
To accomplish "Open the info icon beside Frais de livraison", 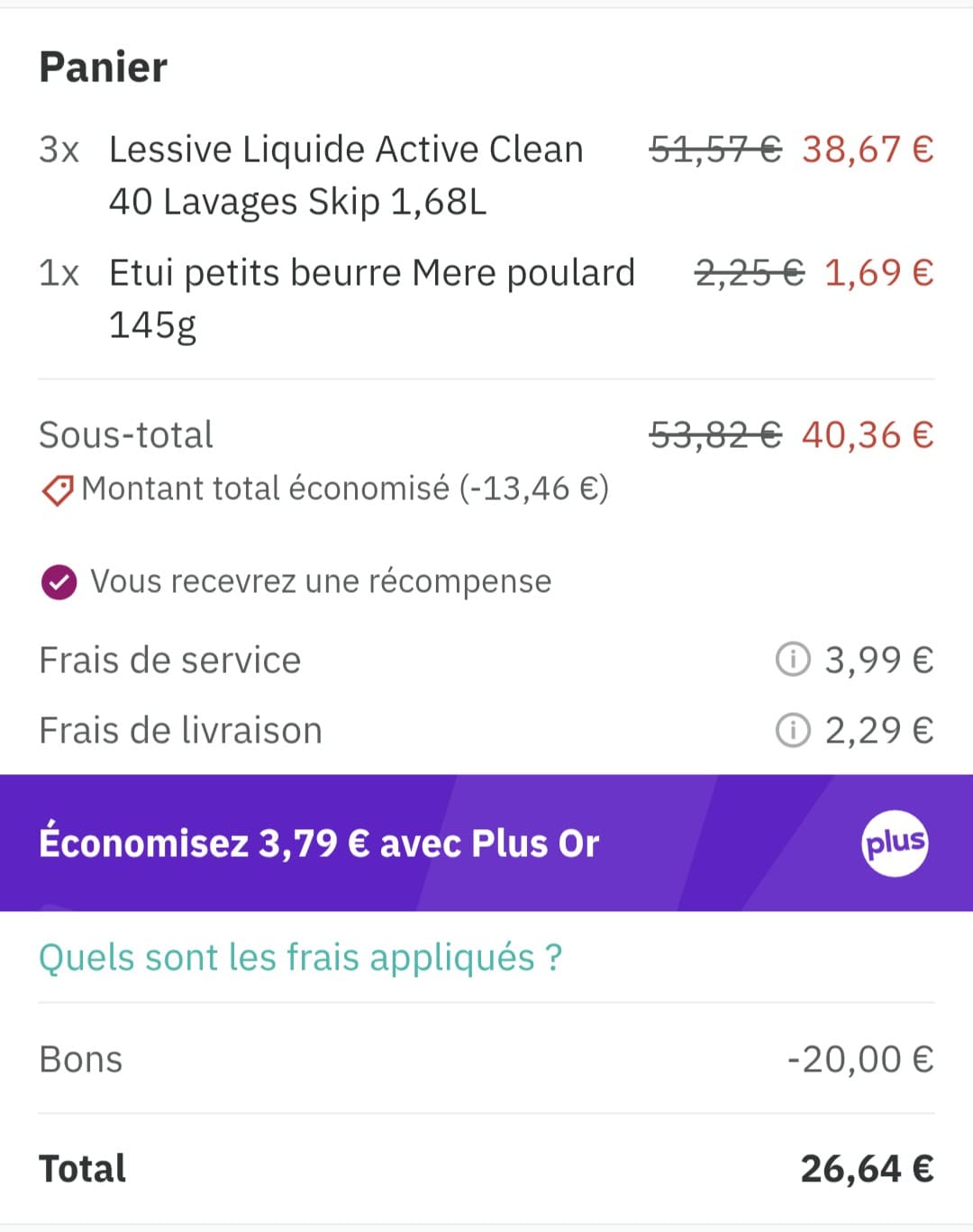I will (x=791, y=730).
